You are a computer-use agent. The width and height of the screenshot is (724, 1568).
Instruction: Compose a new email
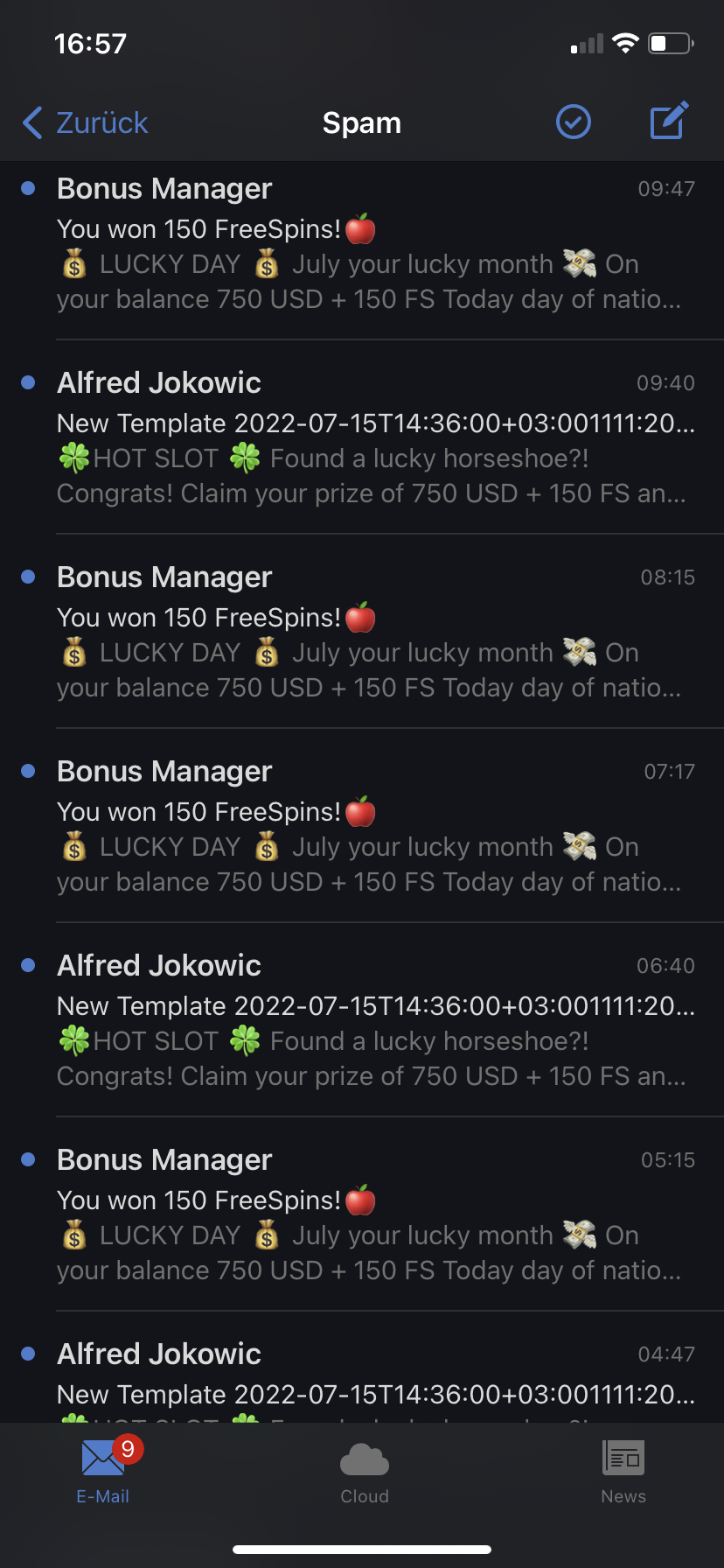(x=669, y=122)
